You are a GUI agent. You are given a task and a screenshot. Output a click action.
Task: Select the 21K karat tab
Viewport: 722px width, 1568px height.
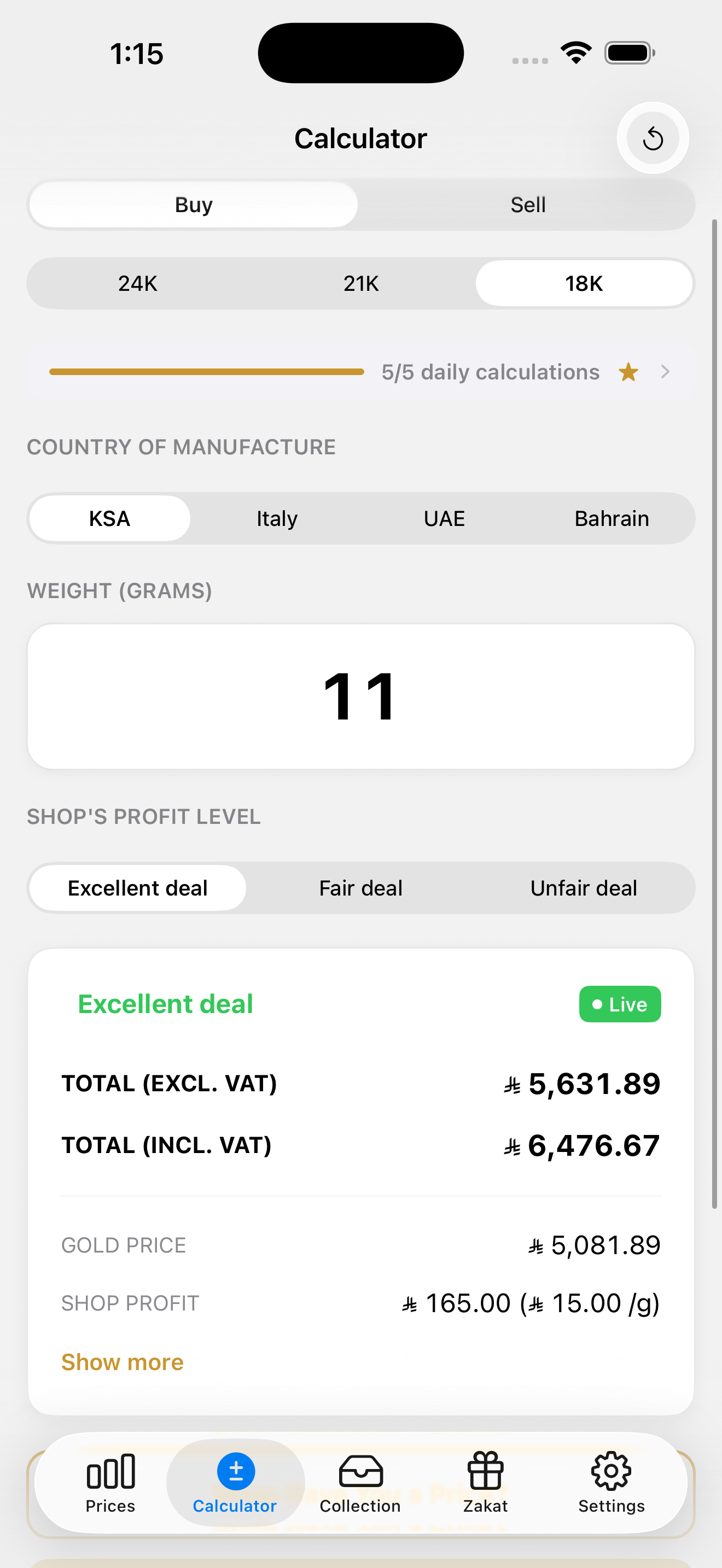click(x=360, y=283)
